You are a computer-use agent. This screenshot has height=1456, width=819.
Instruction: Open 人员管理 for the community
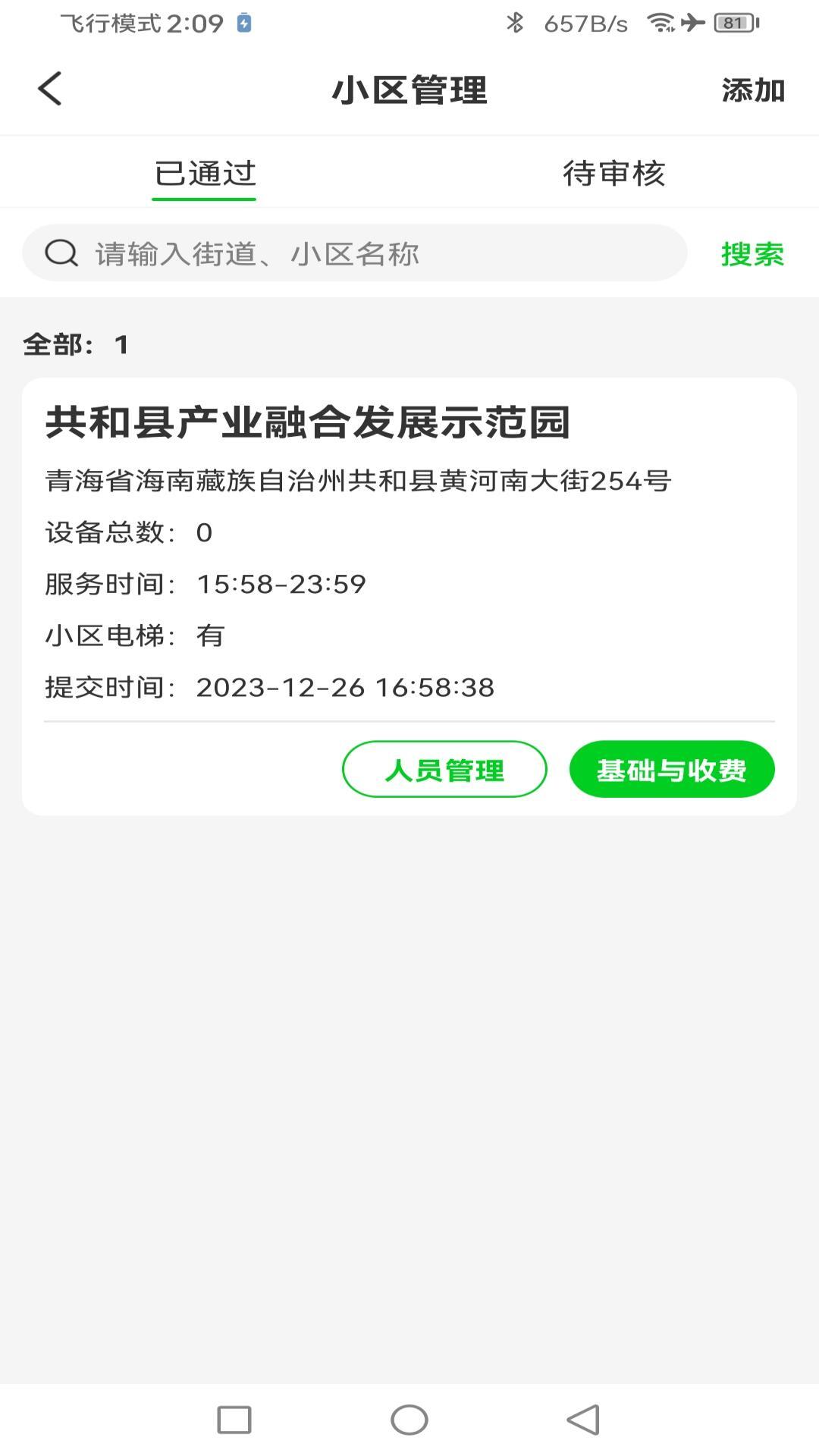point(444,769)
